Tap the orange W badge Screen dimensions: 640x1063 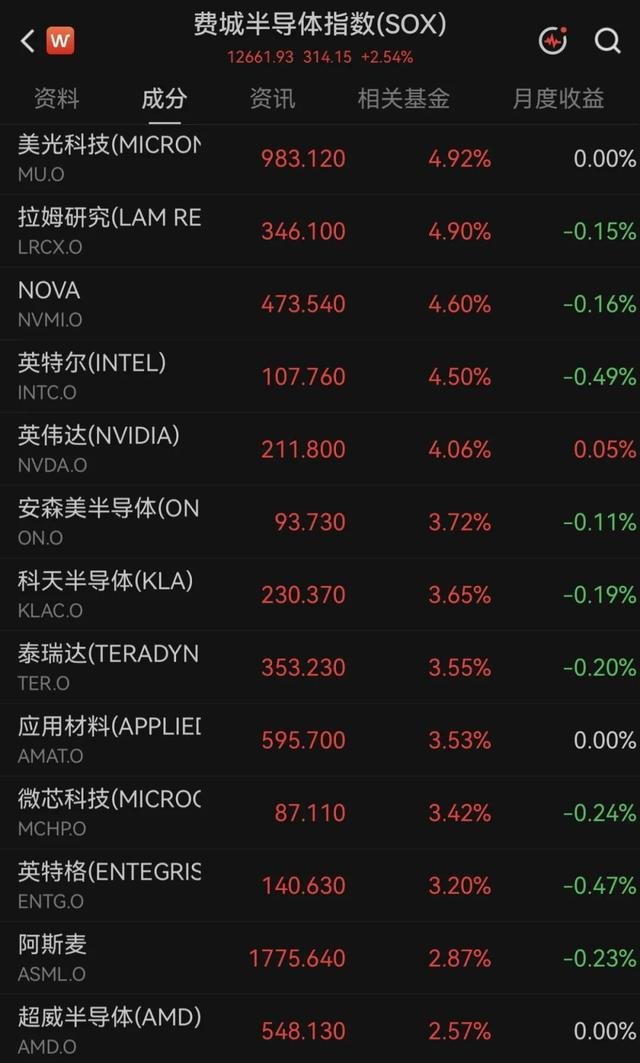[x=60, y=41]
